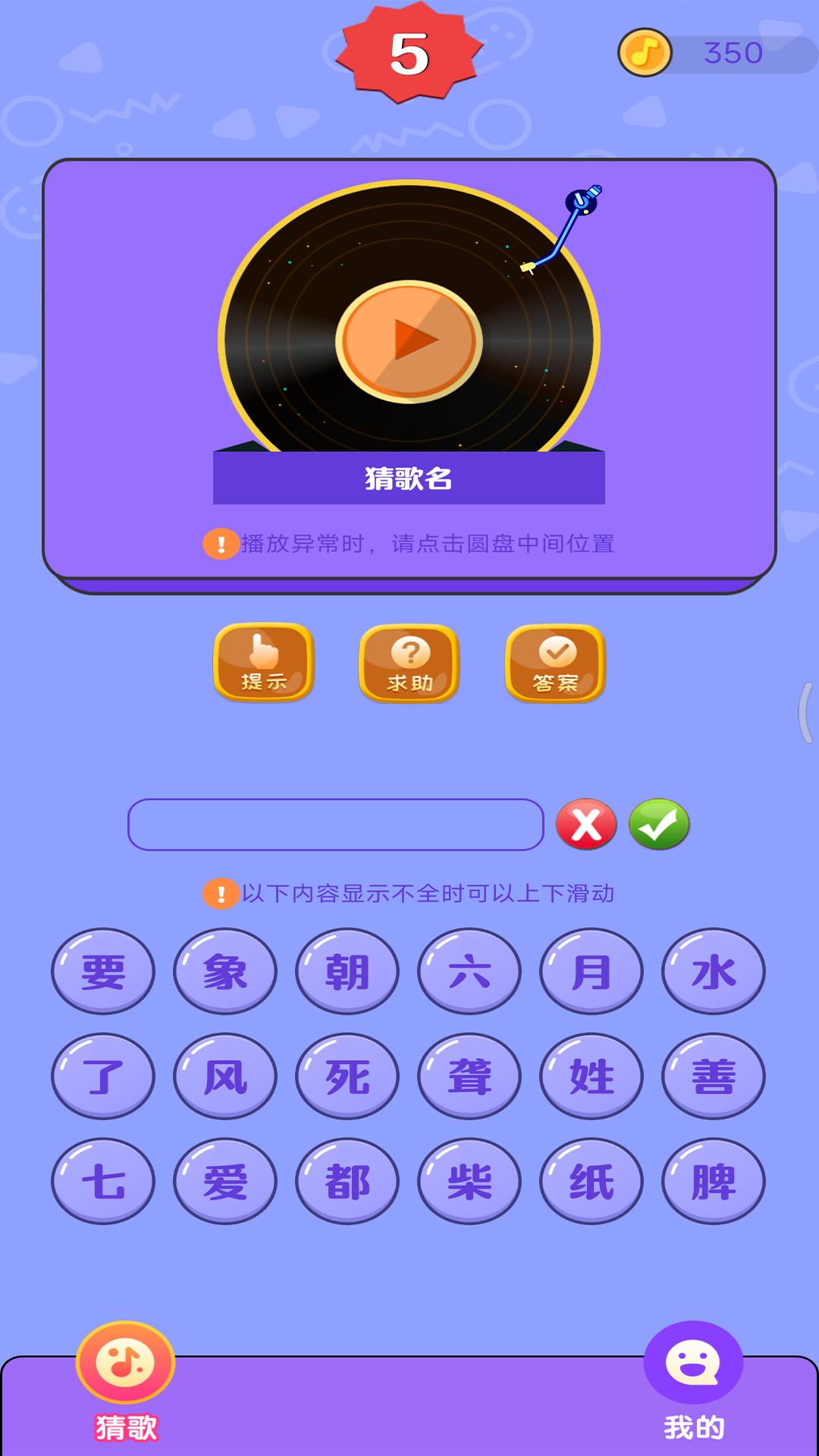Open the 求助 help tool

point(408,664)
